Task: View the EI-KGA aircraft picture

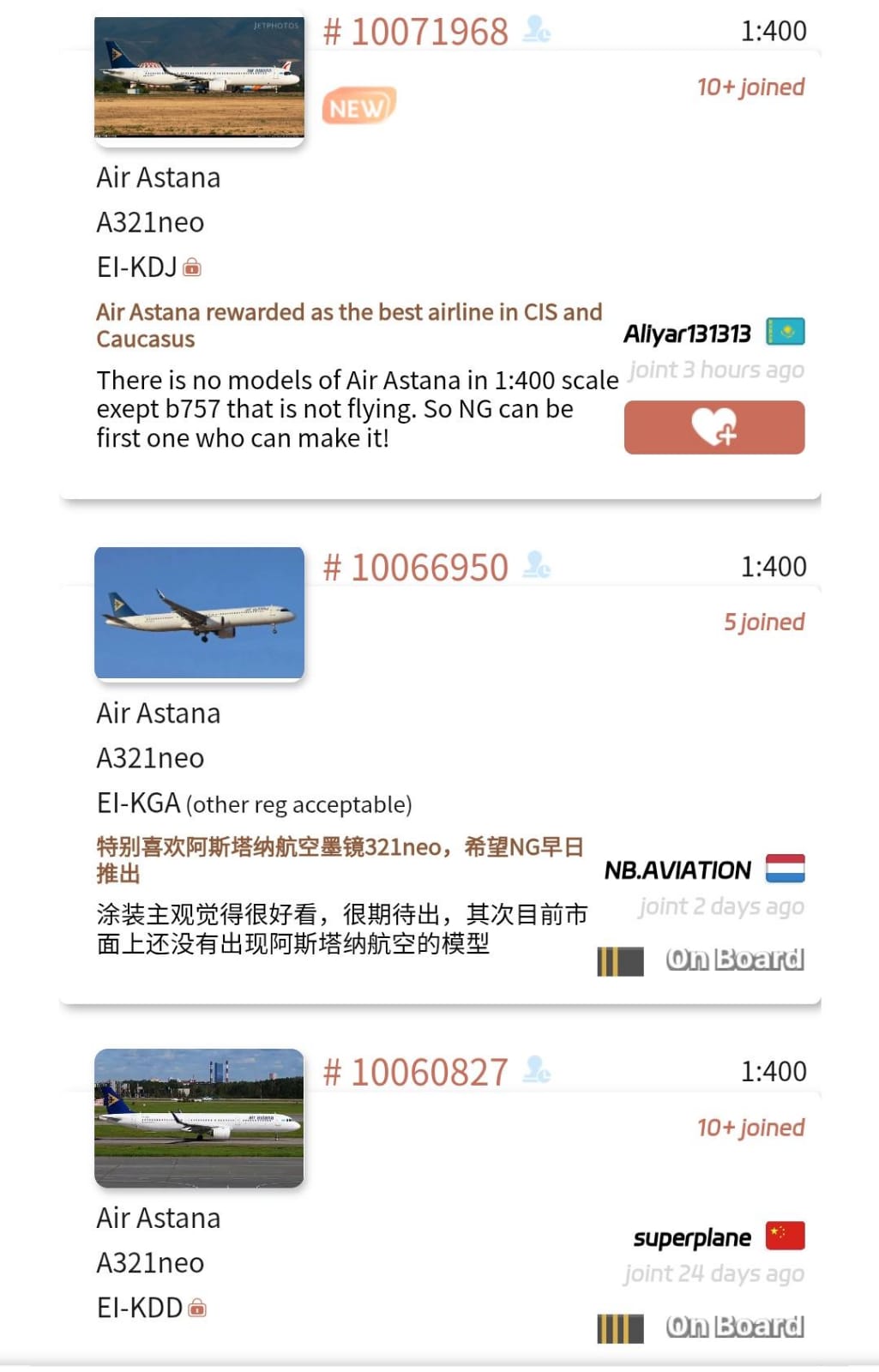Action: (x=199, y=613)
